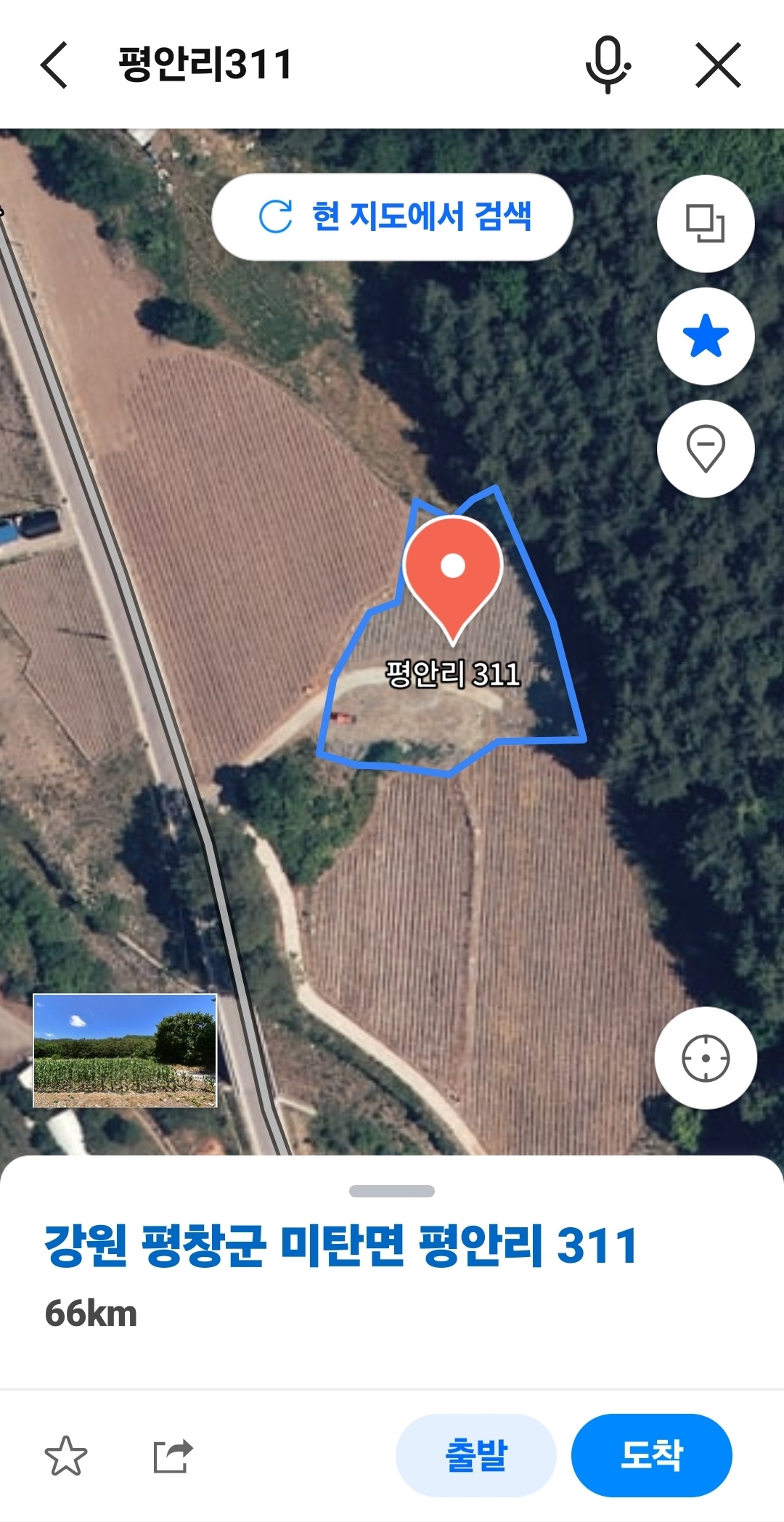Toggle off the blue favorite star
This screenshot has width=784, height=1522.
tap(705, 336)
